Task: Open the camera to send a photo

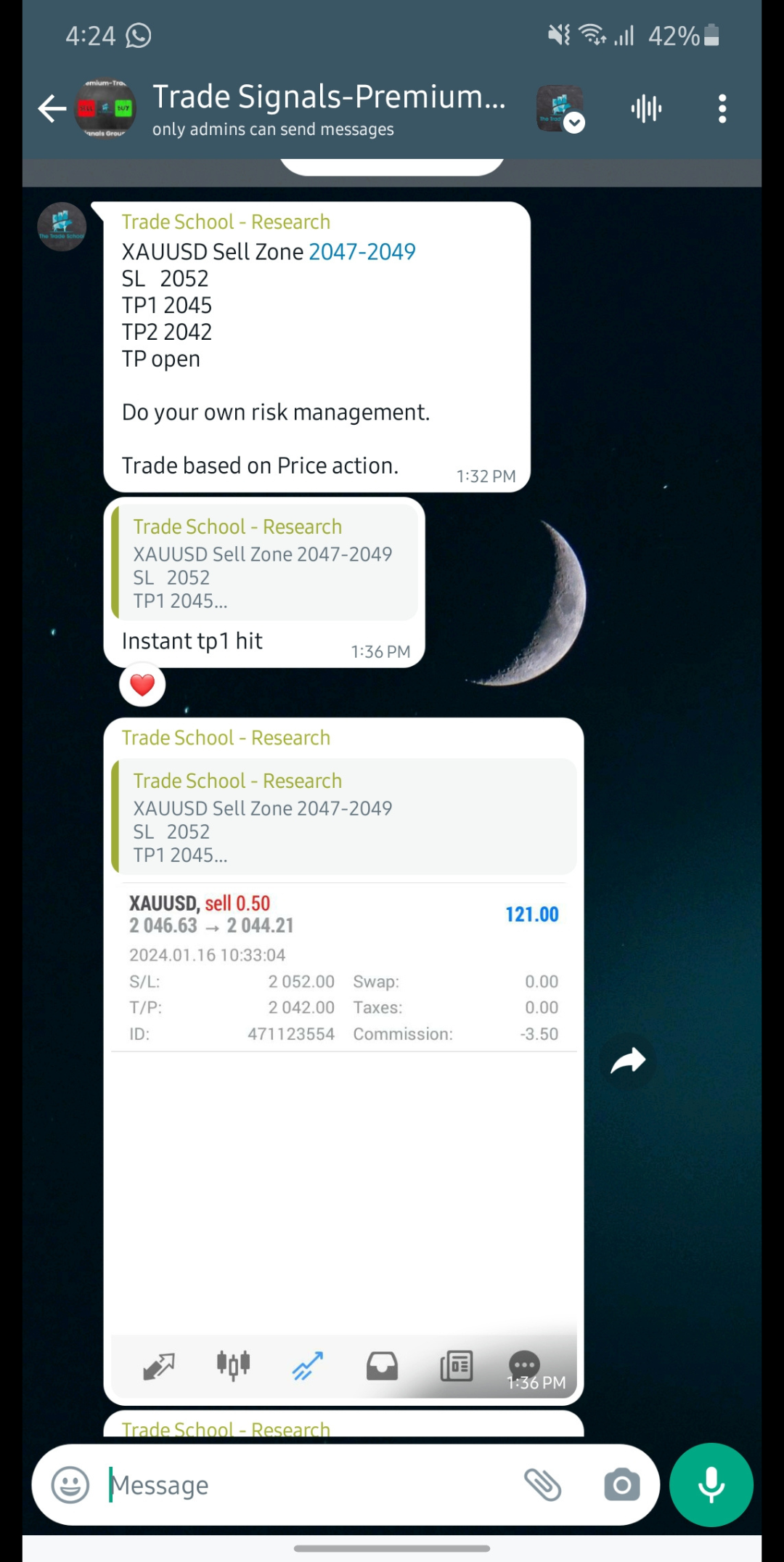Action: tap(622, 1485)
